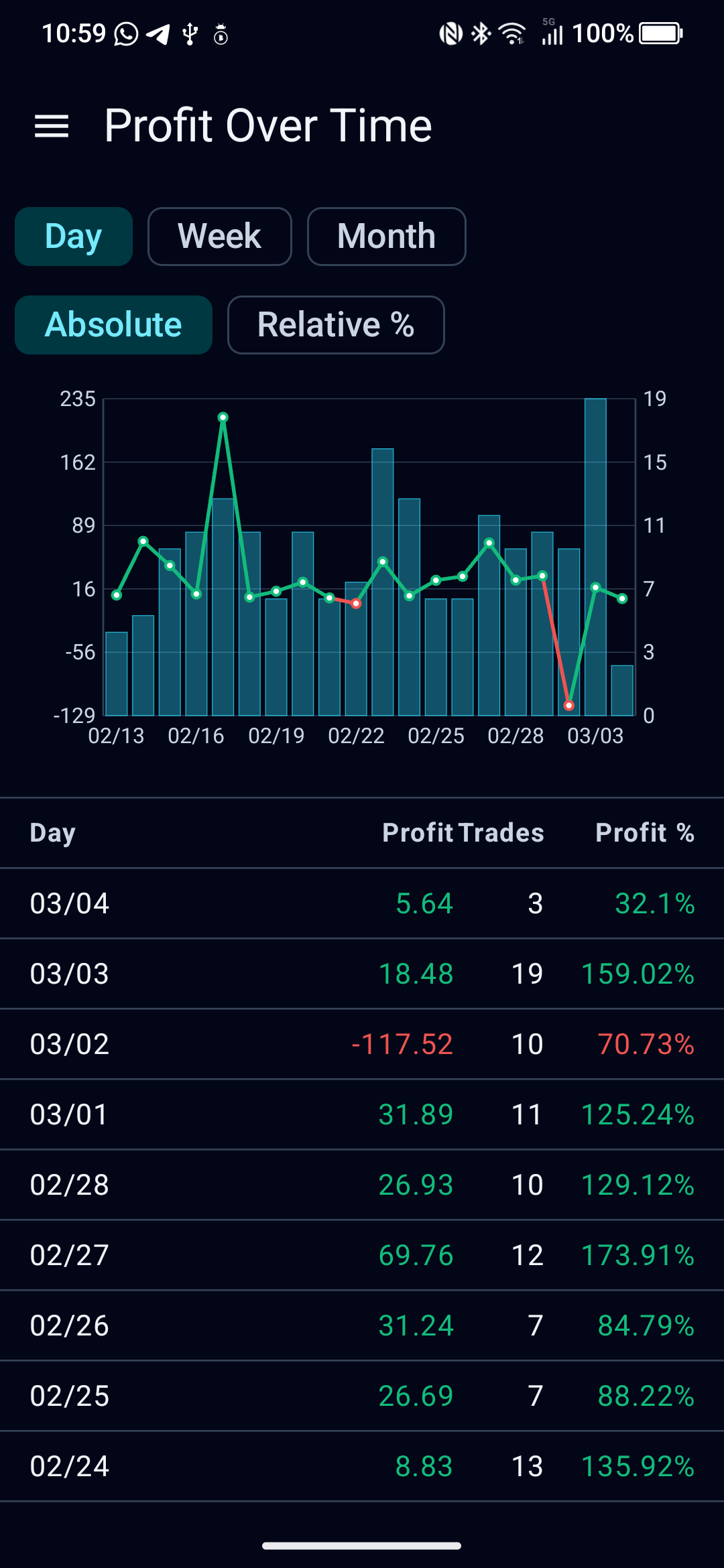Select the Day tab
Viewport: 724px width, 1568px height.
73,236
